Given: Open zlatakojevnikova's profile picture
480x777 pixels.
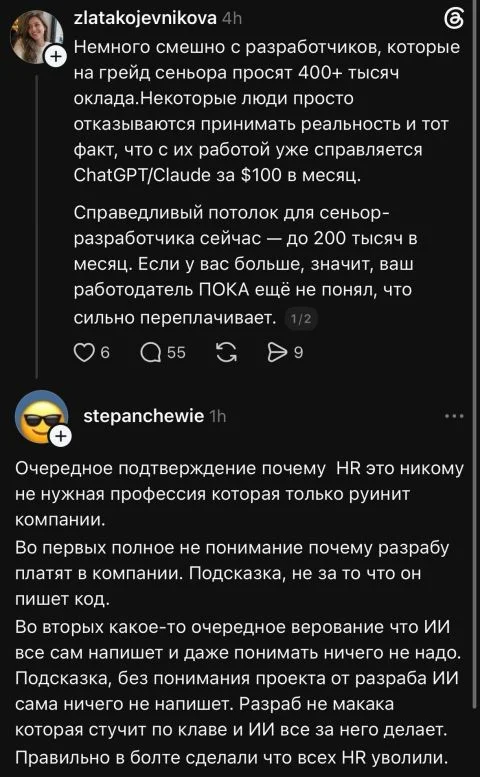Looking at the screenshot, I should tap(37, 37).
